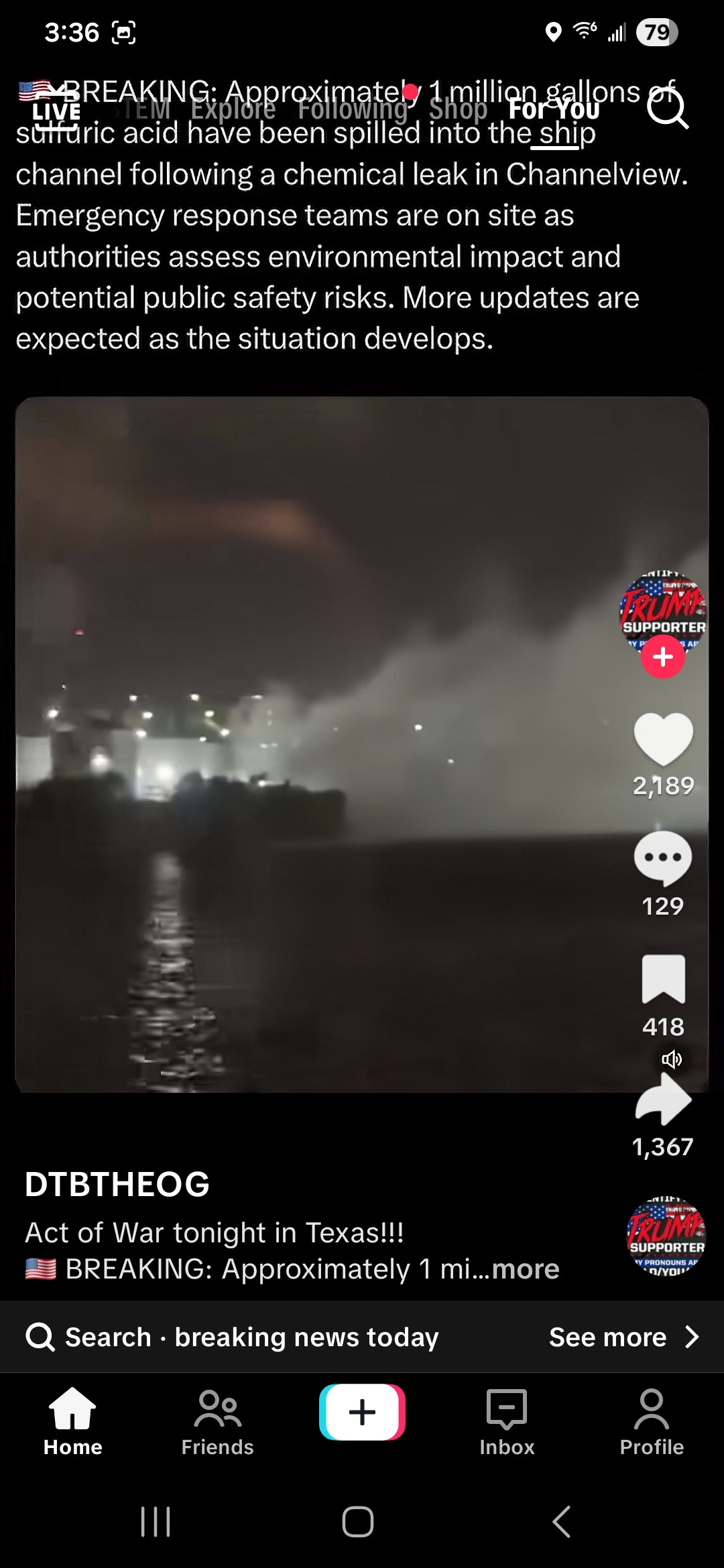
Task: Bookmark this video
Action: click(662, 980)
